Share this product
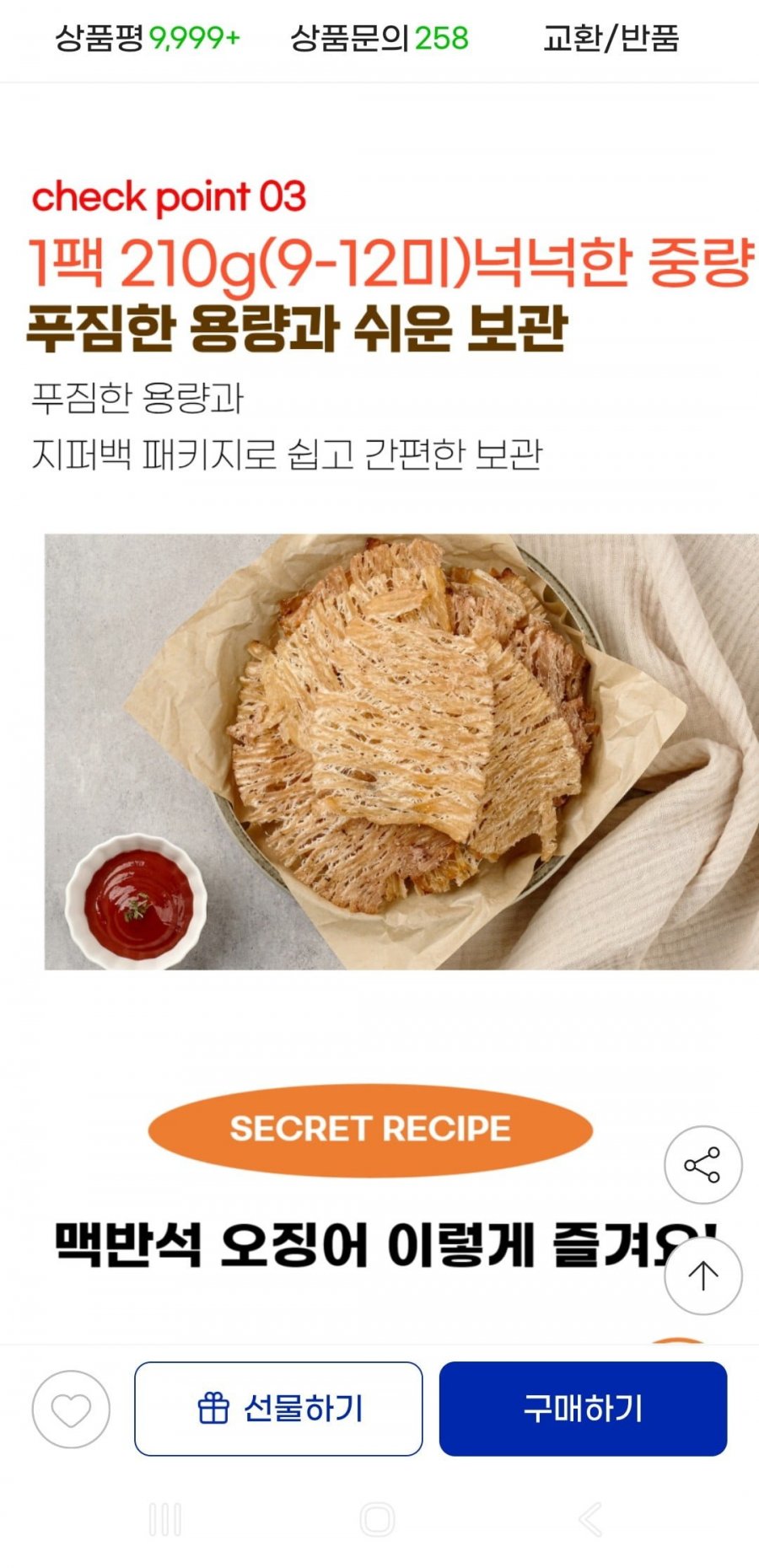This screenshot has width=759, height=1568. [x=702, y=1164]
